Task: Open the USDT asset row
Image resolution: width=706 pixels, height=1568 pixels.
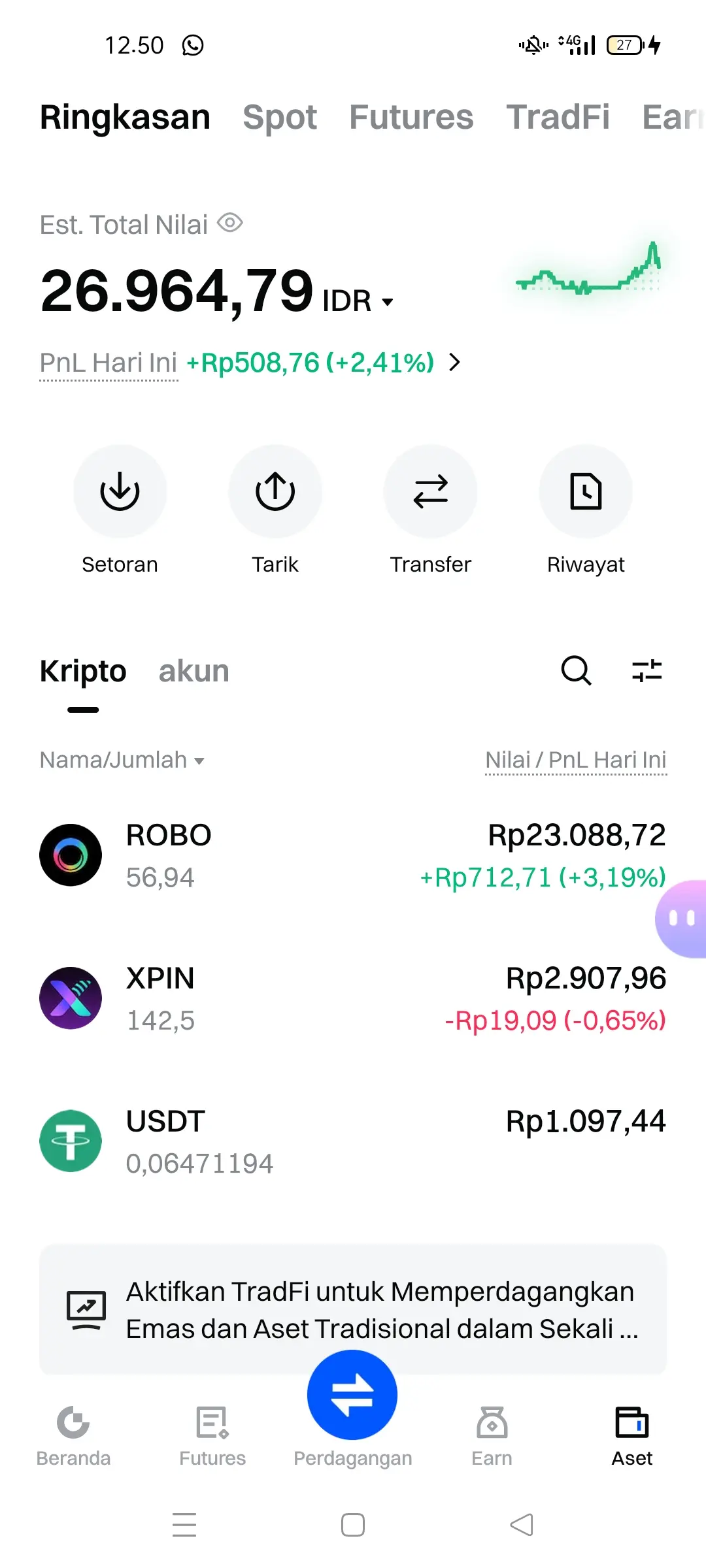Action: (x=353, y=1141)
